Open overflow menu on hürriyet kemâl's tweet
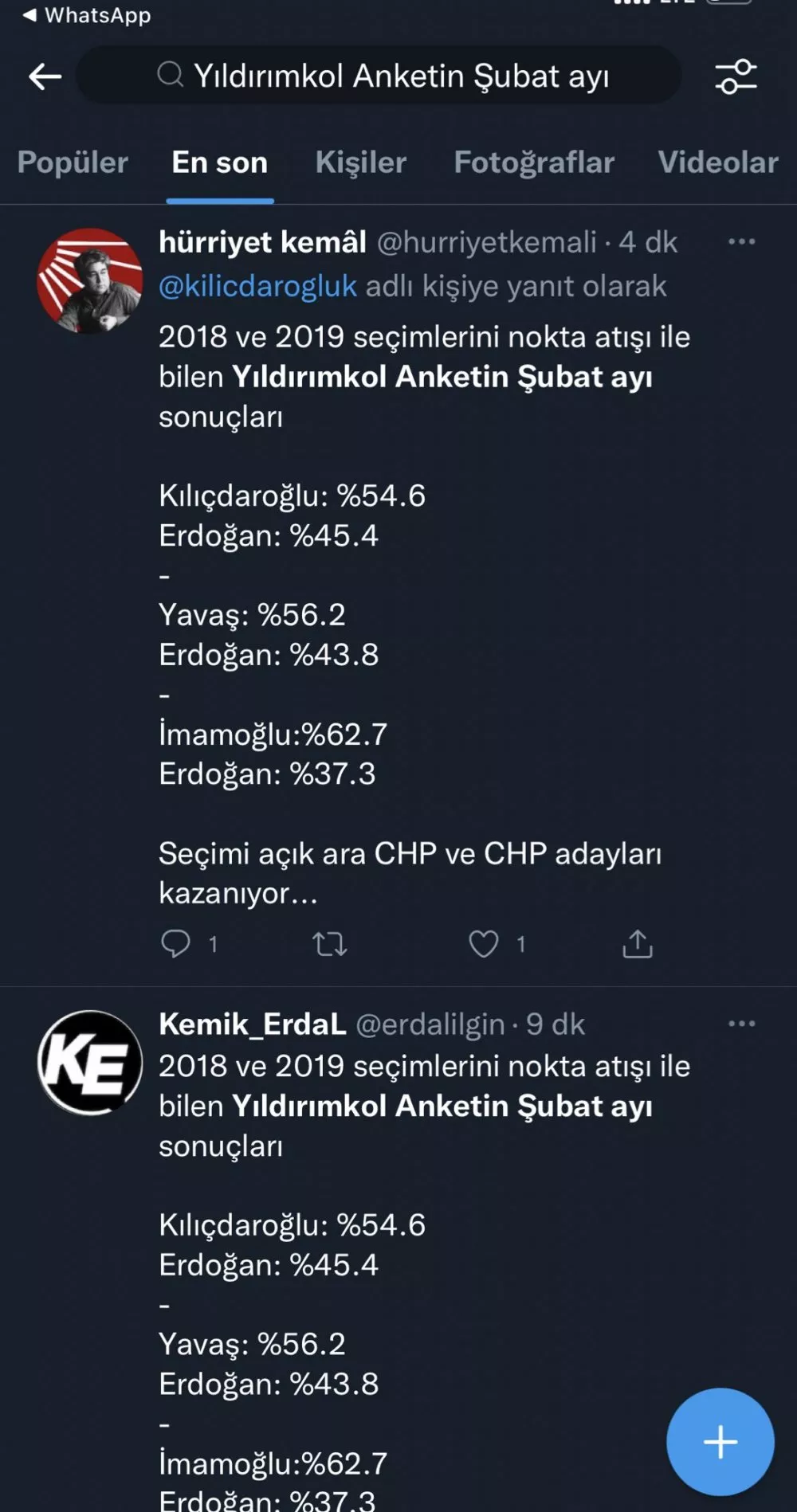 point(741,242)
